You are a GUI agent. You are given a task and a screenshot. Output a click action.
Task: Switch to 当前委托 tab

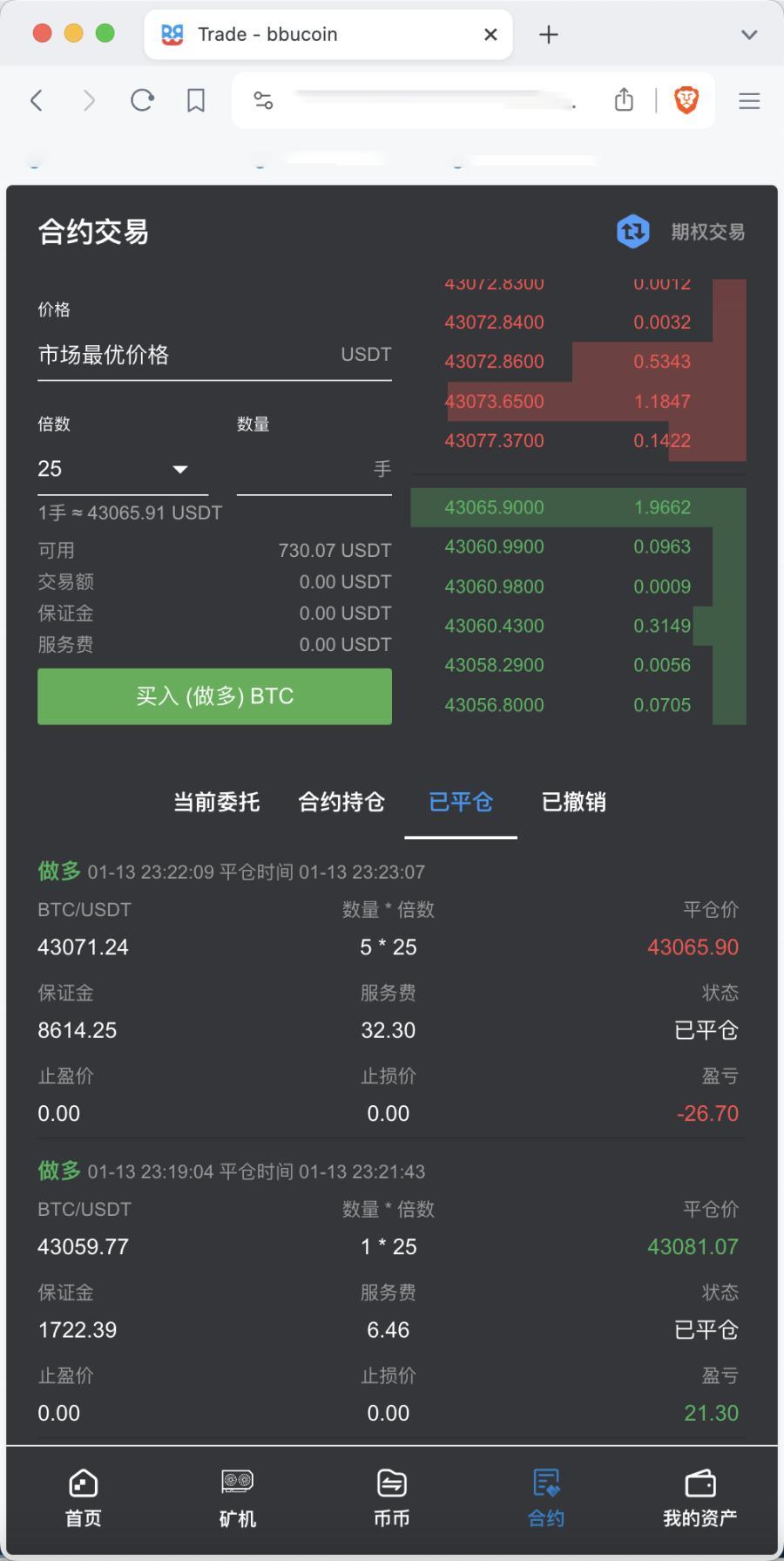tap(216, 802)
